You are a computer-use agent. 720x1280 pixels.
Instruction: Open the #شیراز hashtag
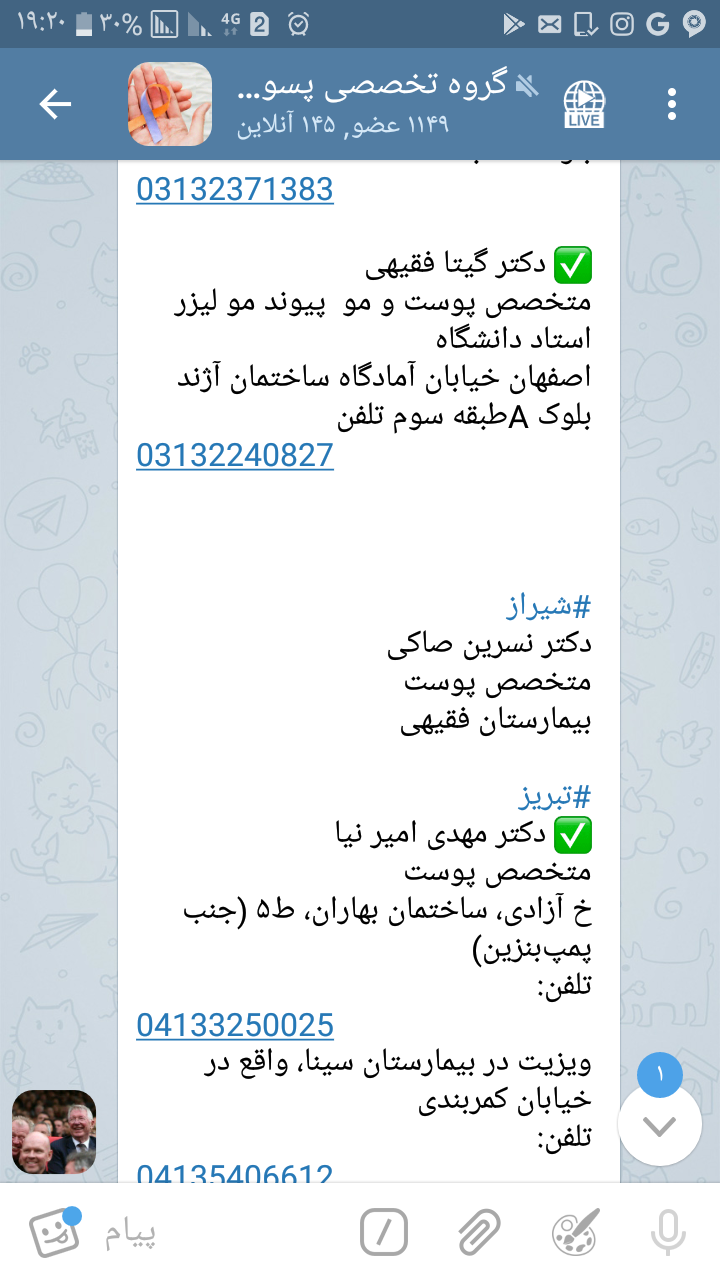point(548,606)
